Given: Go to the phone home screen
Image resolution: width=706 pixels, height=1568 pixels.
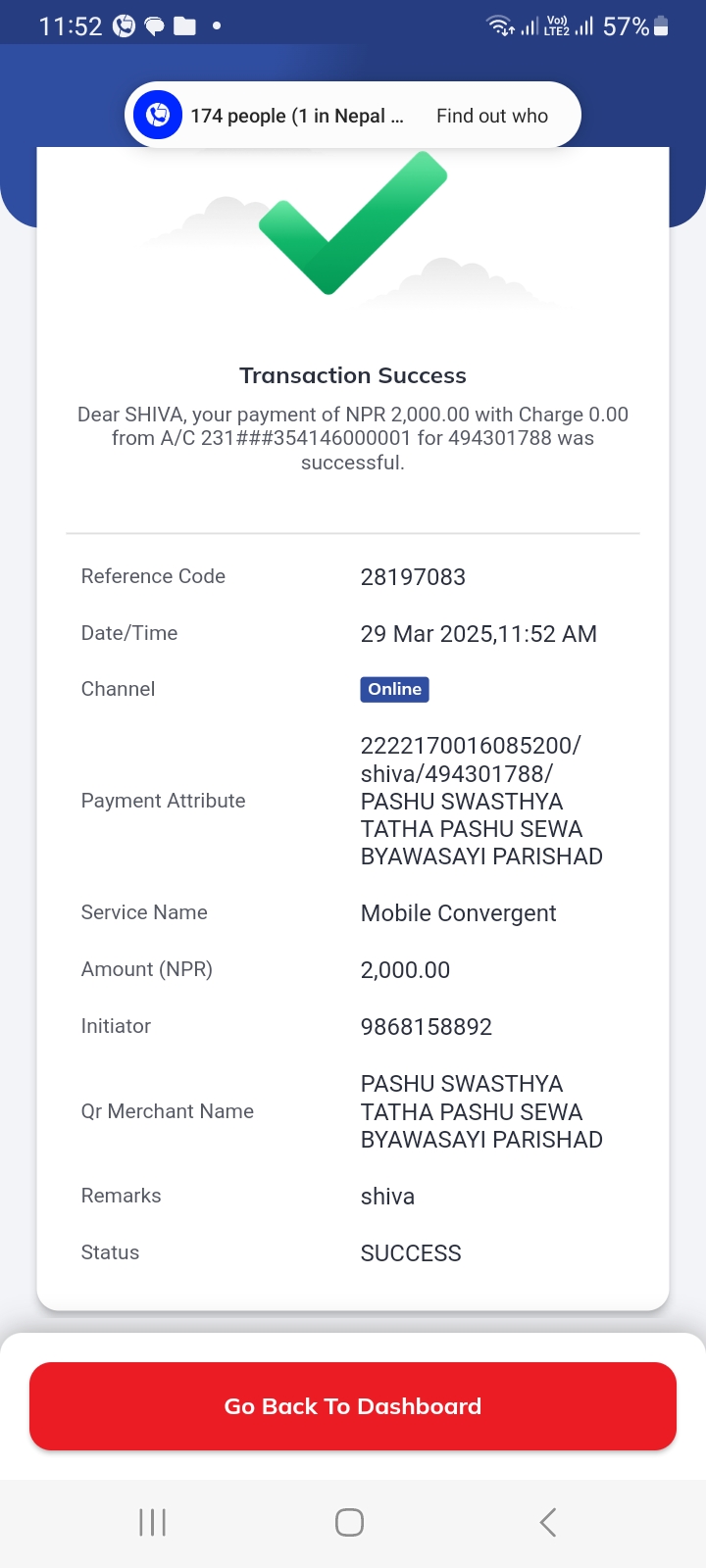Looking at the screenshot, I should (349, 1522).
